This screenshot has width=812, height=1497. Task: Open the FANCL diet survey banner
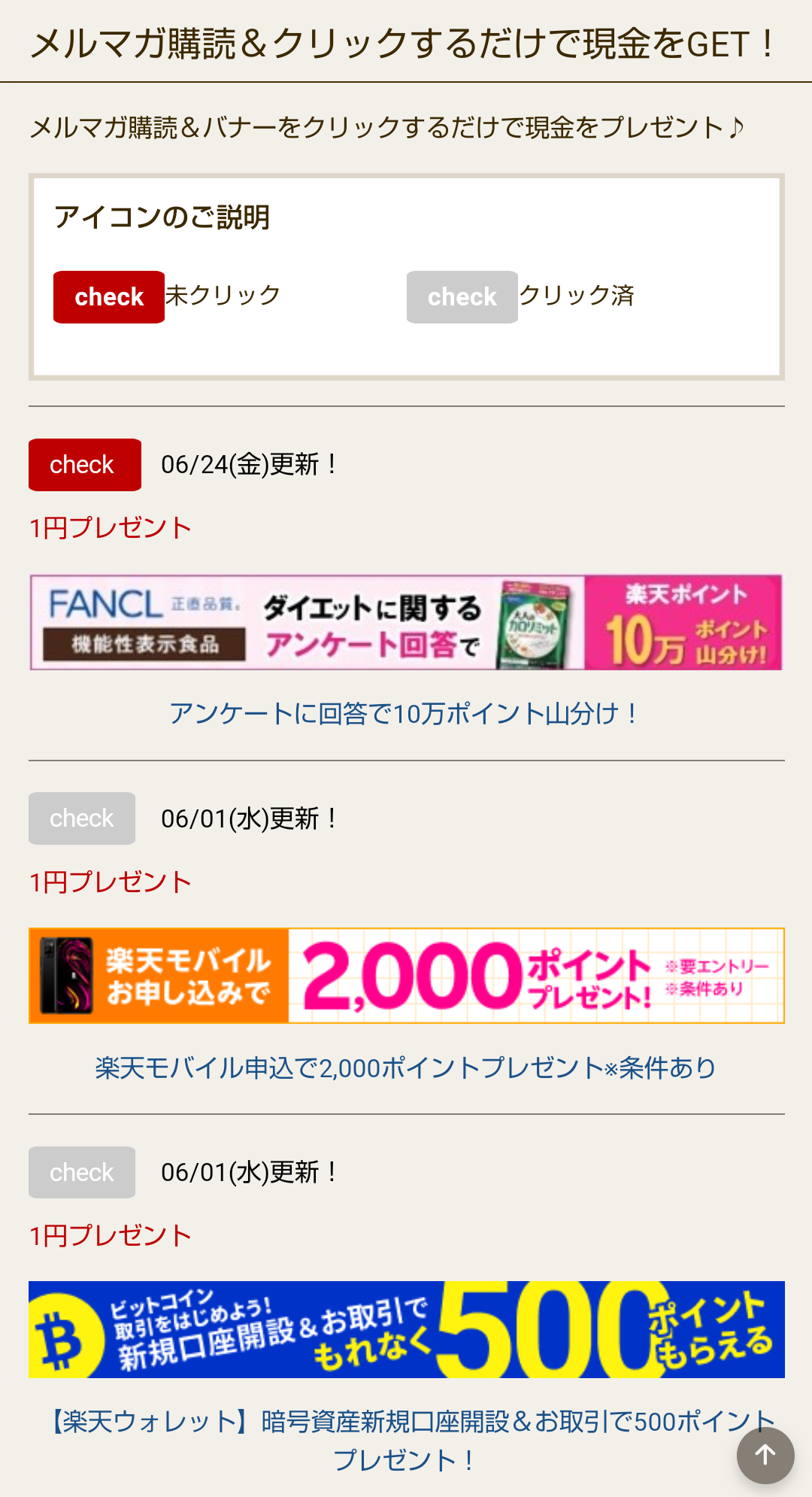coord(406,622)
